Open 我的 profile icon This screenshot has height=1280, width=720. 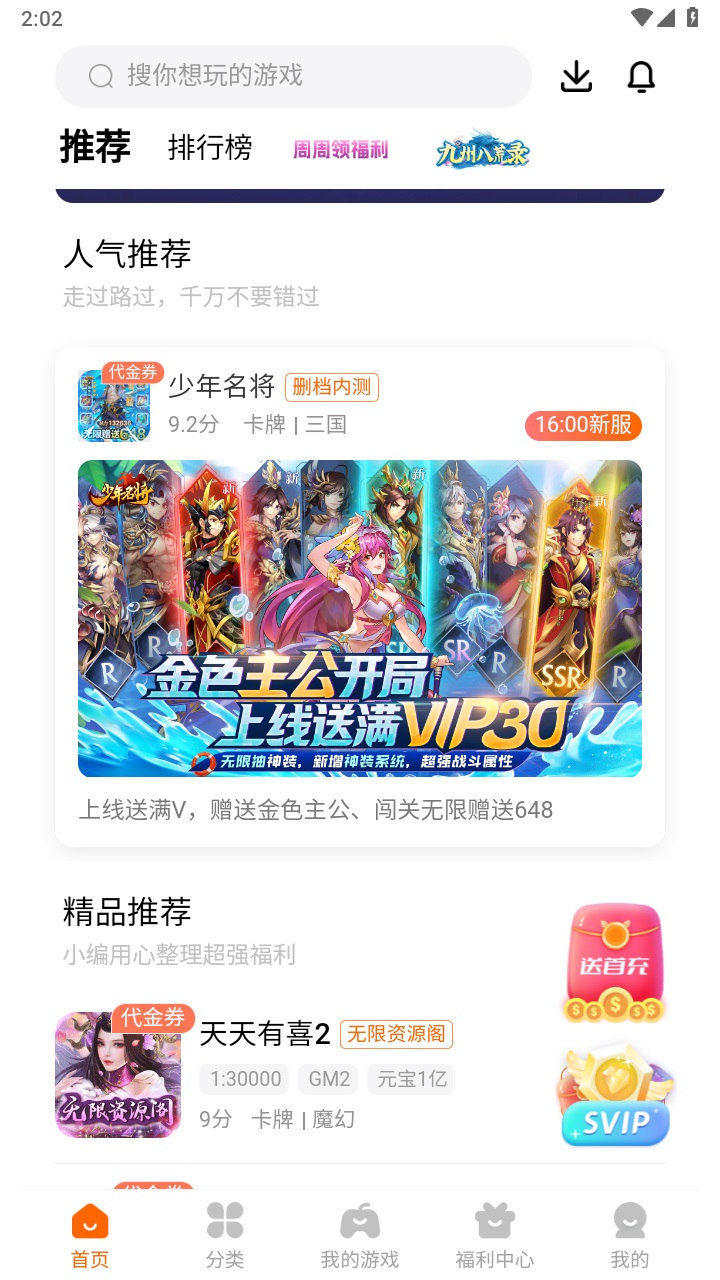point(629,1220)
